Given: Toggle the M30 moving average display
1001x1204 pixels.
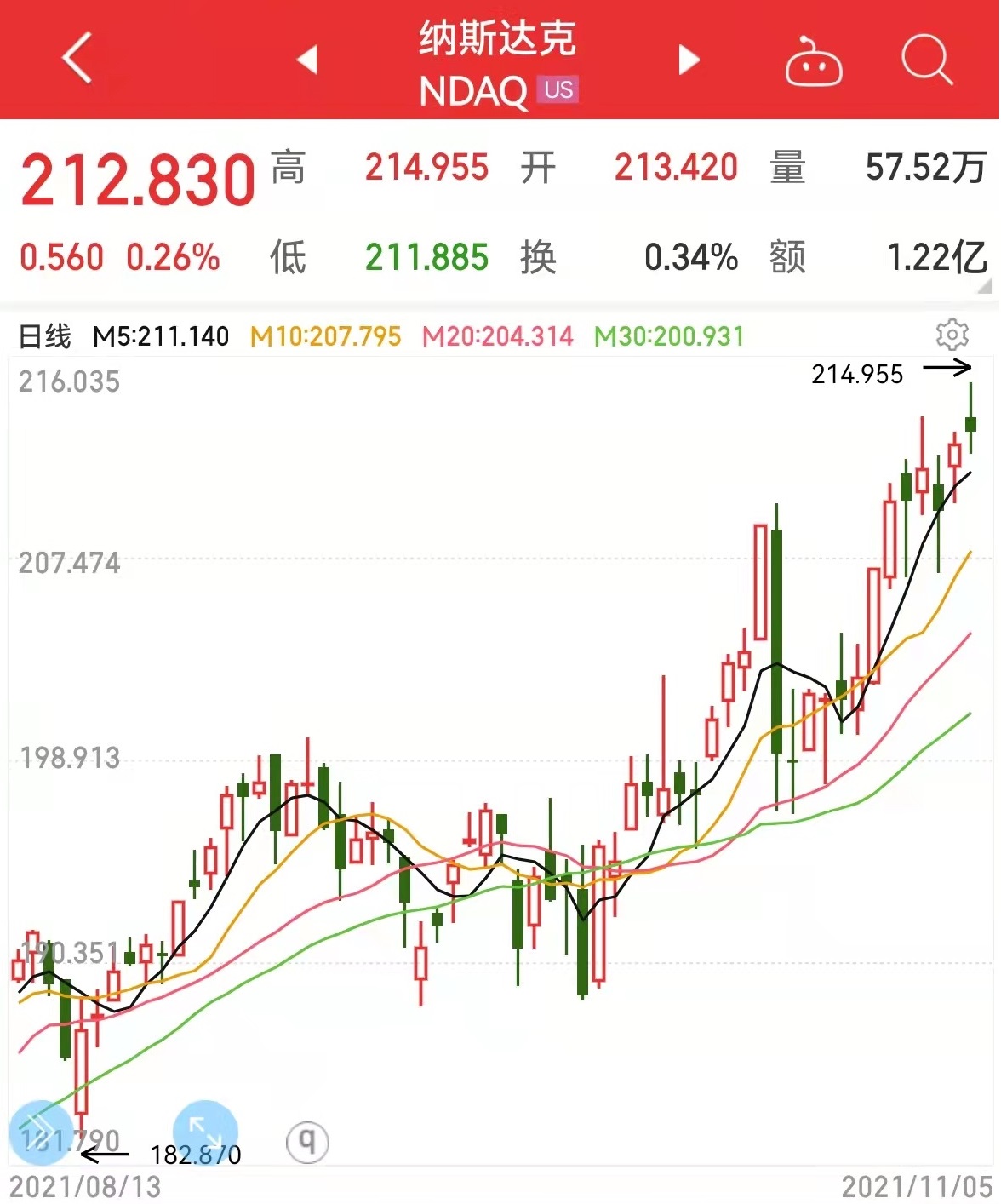Looking at the screenshot, I should coord(669,337).
